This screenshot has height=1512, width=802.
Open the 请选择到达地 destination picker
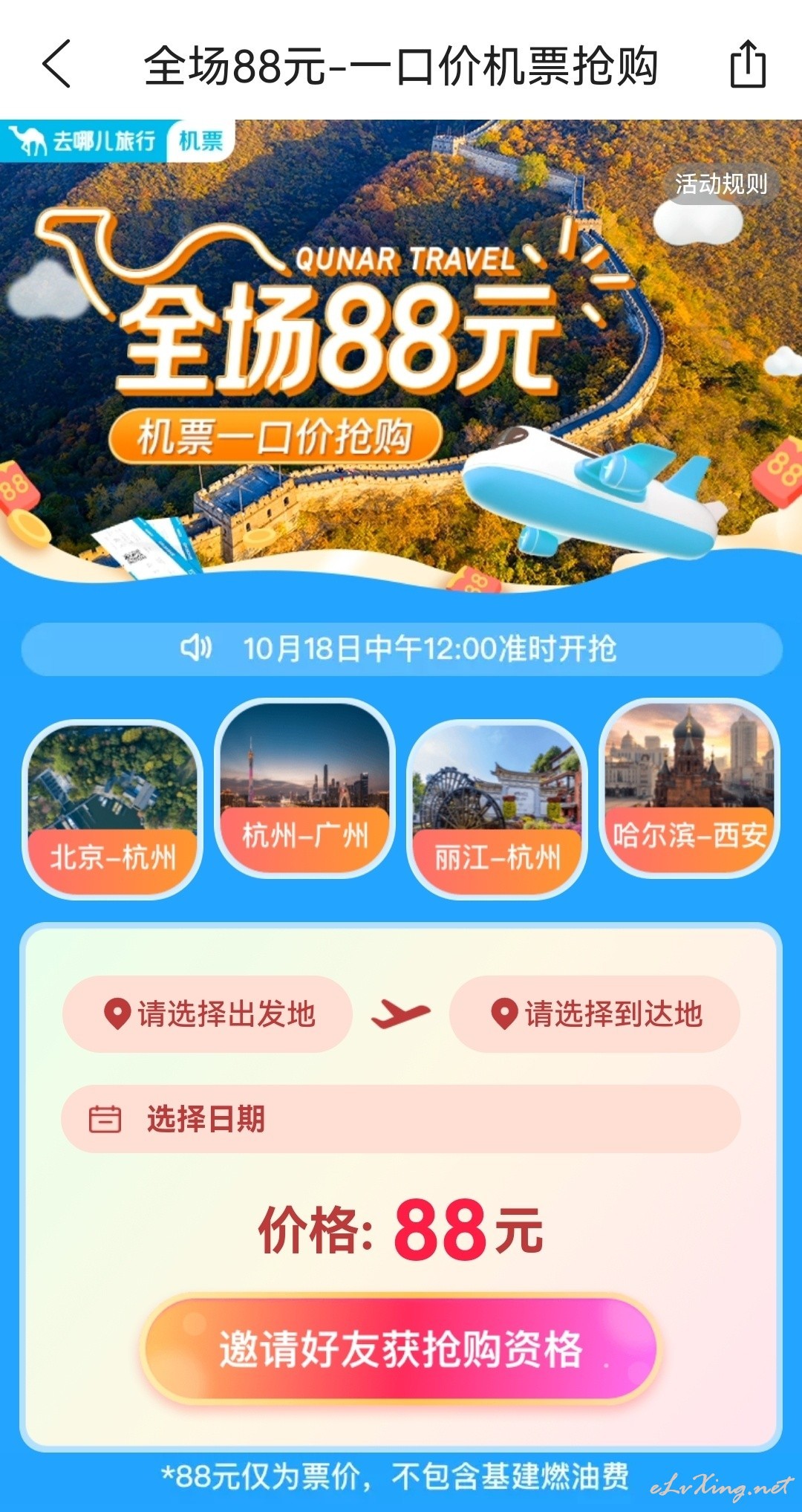(595, 1013)
